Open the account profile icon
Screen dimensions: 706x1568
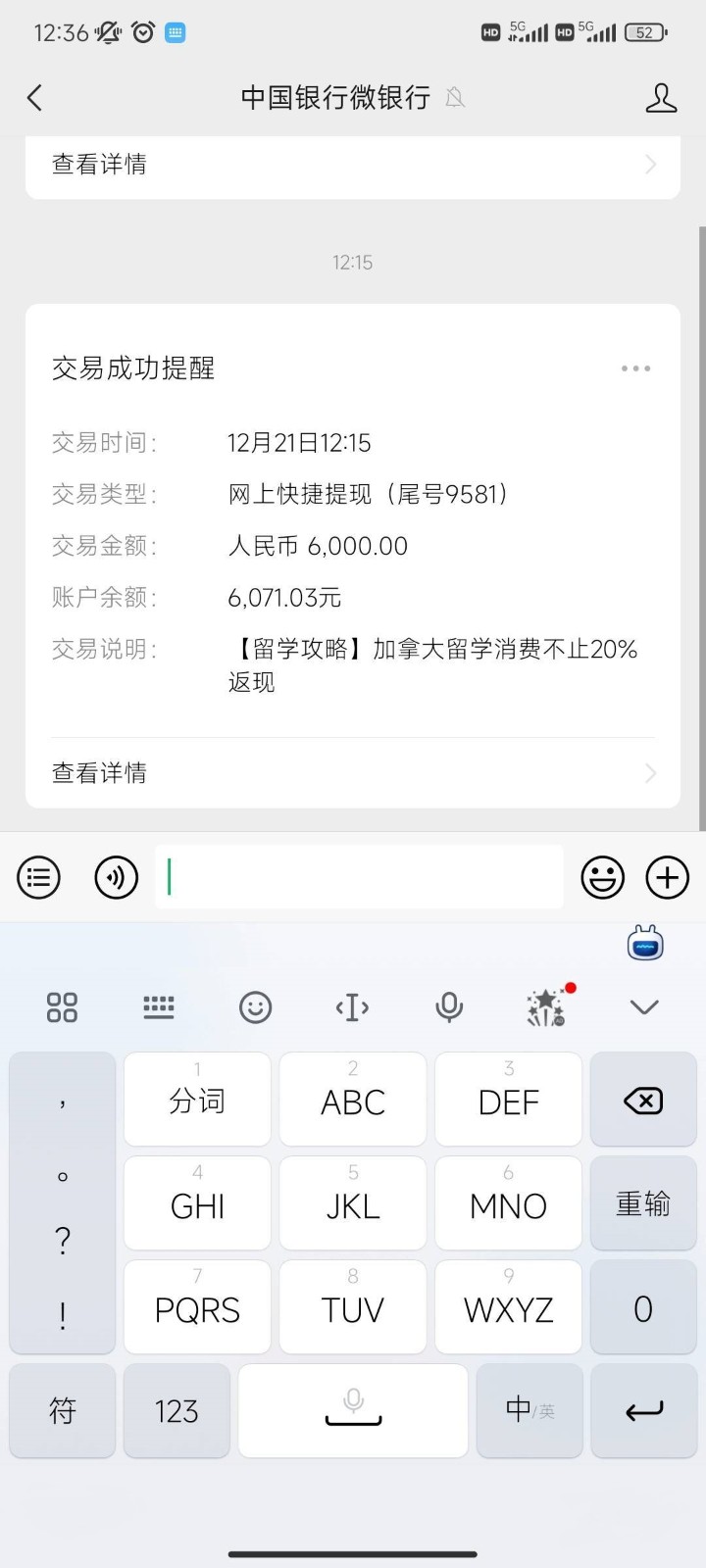pos(661,98)
